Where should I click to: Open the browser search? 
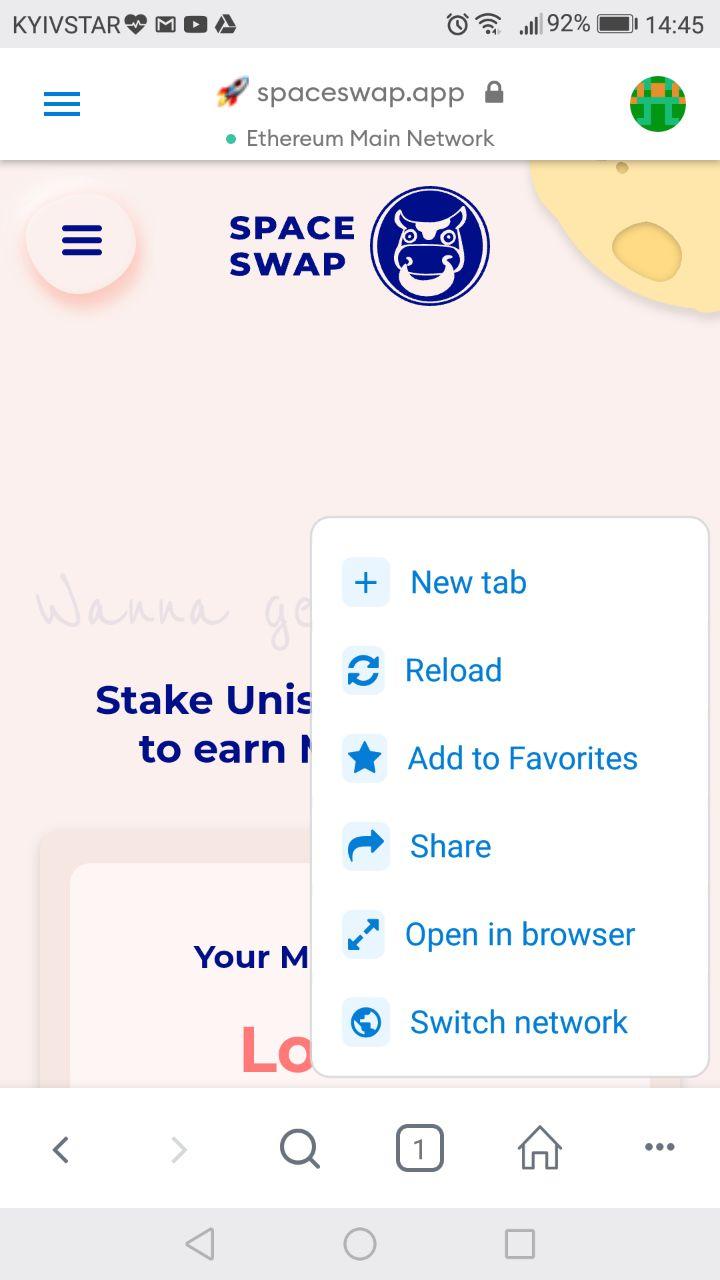[x=299, y=1149]
